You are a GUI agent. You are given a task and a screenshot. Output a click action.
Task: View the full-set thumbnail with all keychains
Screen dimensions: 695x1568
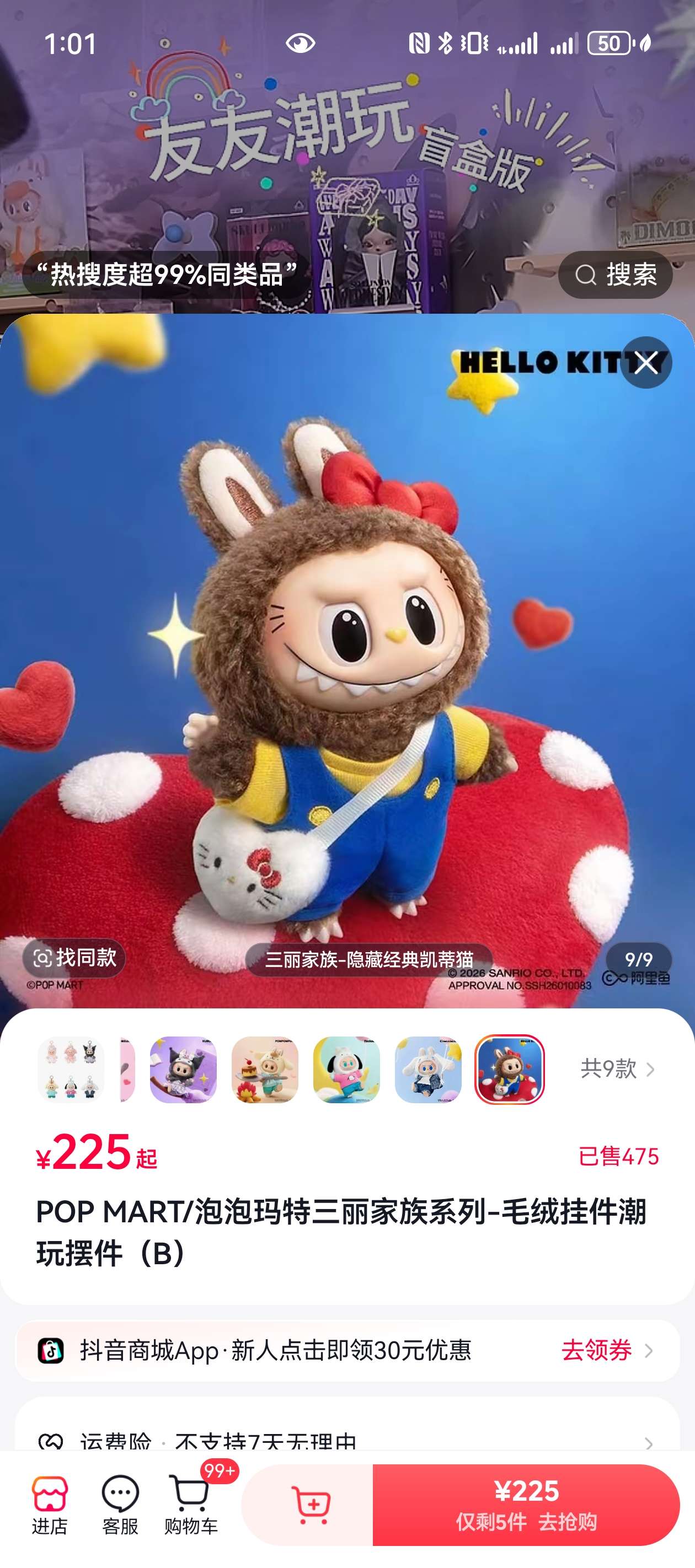tap(71, 1070)
